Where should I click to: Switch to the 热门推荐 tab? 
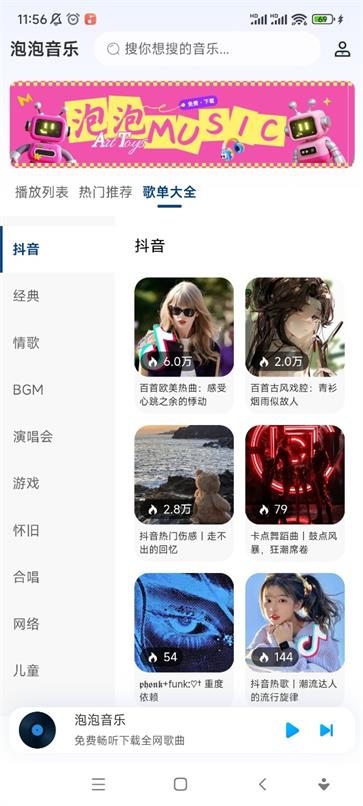click(105, 193)
